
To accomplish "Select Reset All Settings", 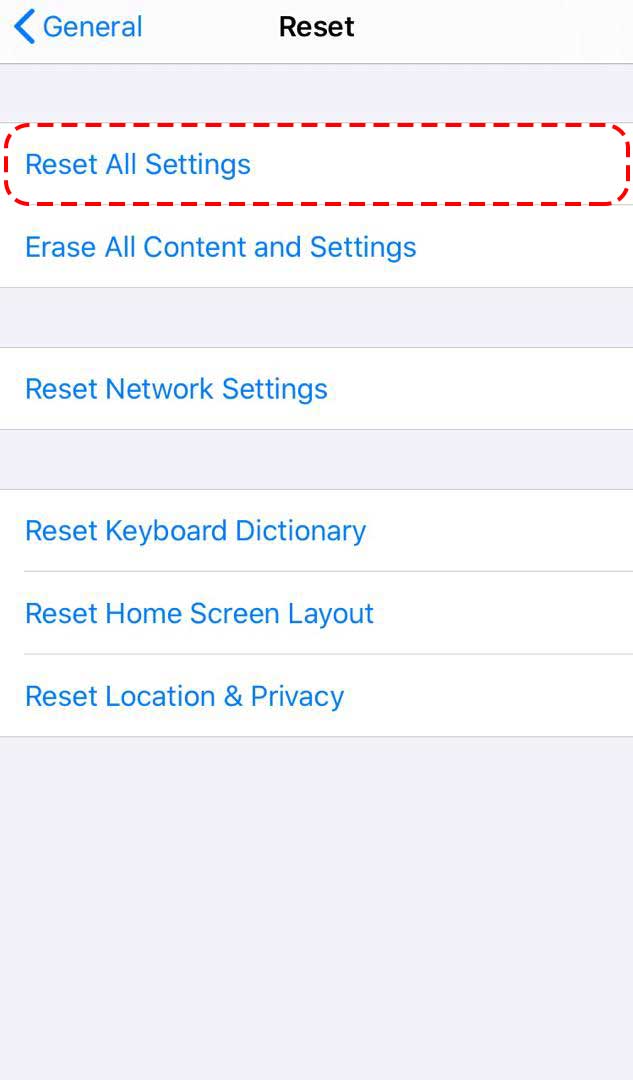I will click(138, 165).
